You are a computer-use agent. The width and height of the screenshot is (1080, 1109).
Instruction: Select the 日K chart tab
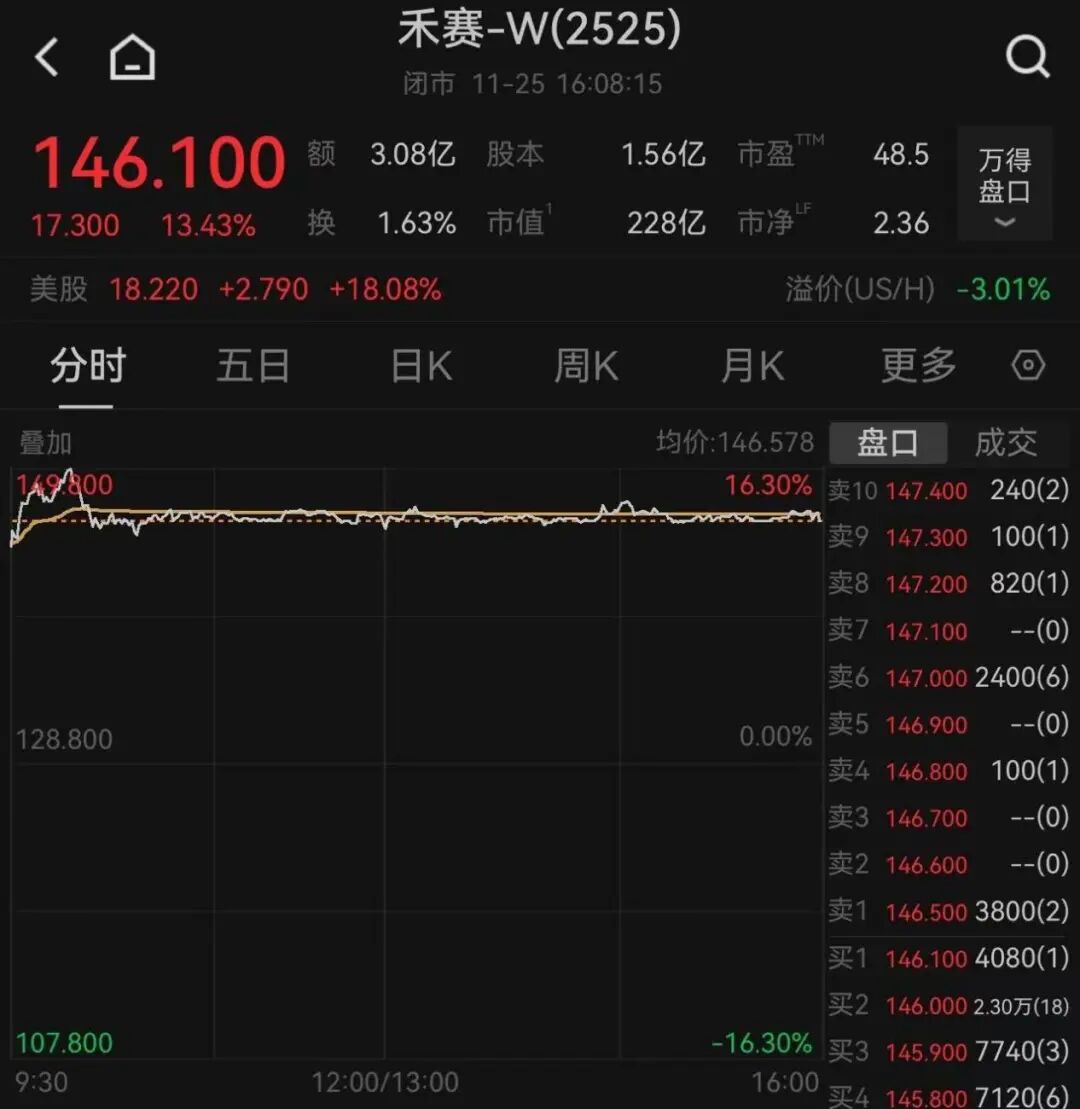point(421,367)
